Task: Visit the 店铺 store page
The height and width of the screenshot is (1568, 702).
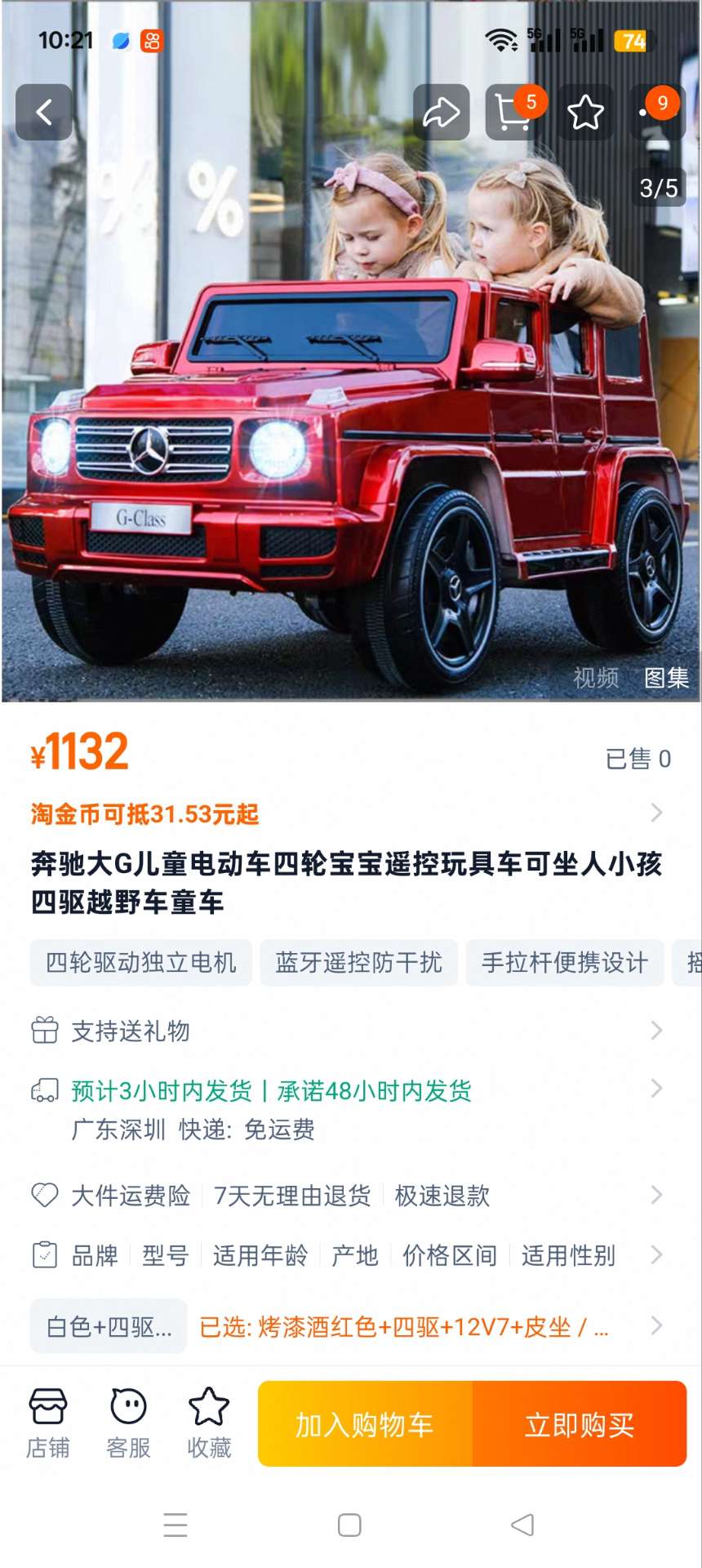Action: pyautogui.click(x=48, y=1423)
